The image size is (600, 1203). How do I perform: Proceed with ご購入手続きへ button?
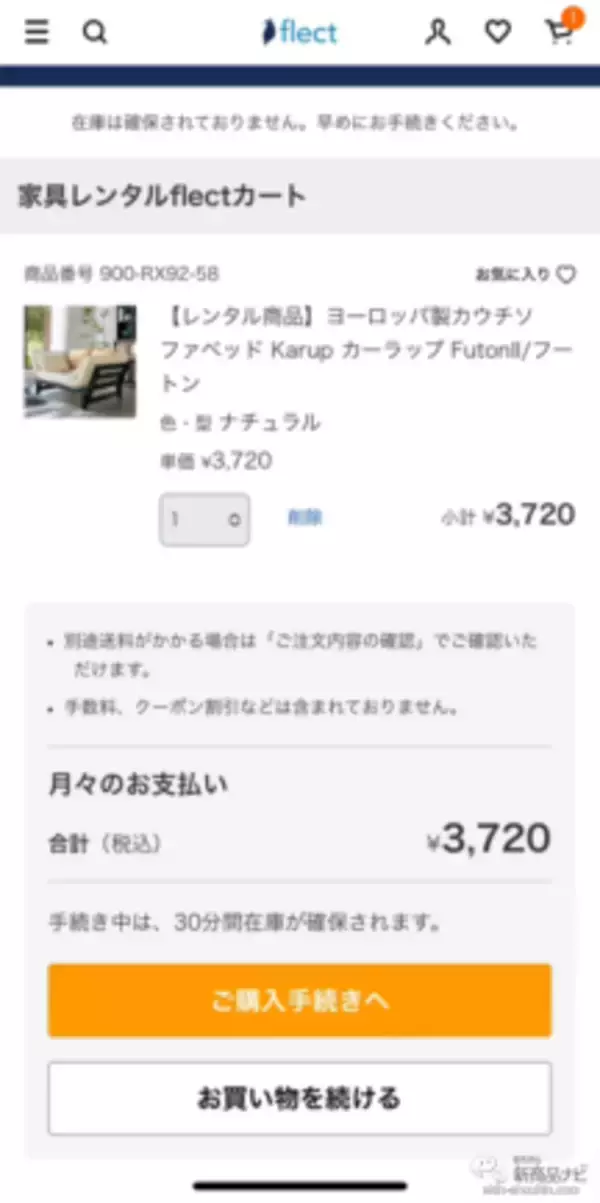pos(299,1000)
